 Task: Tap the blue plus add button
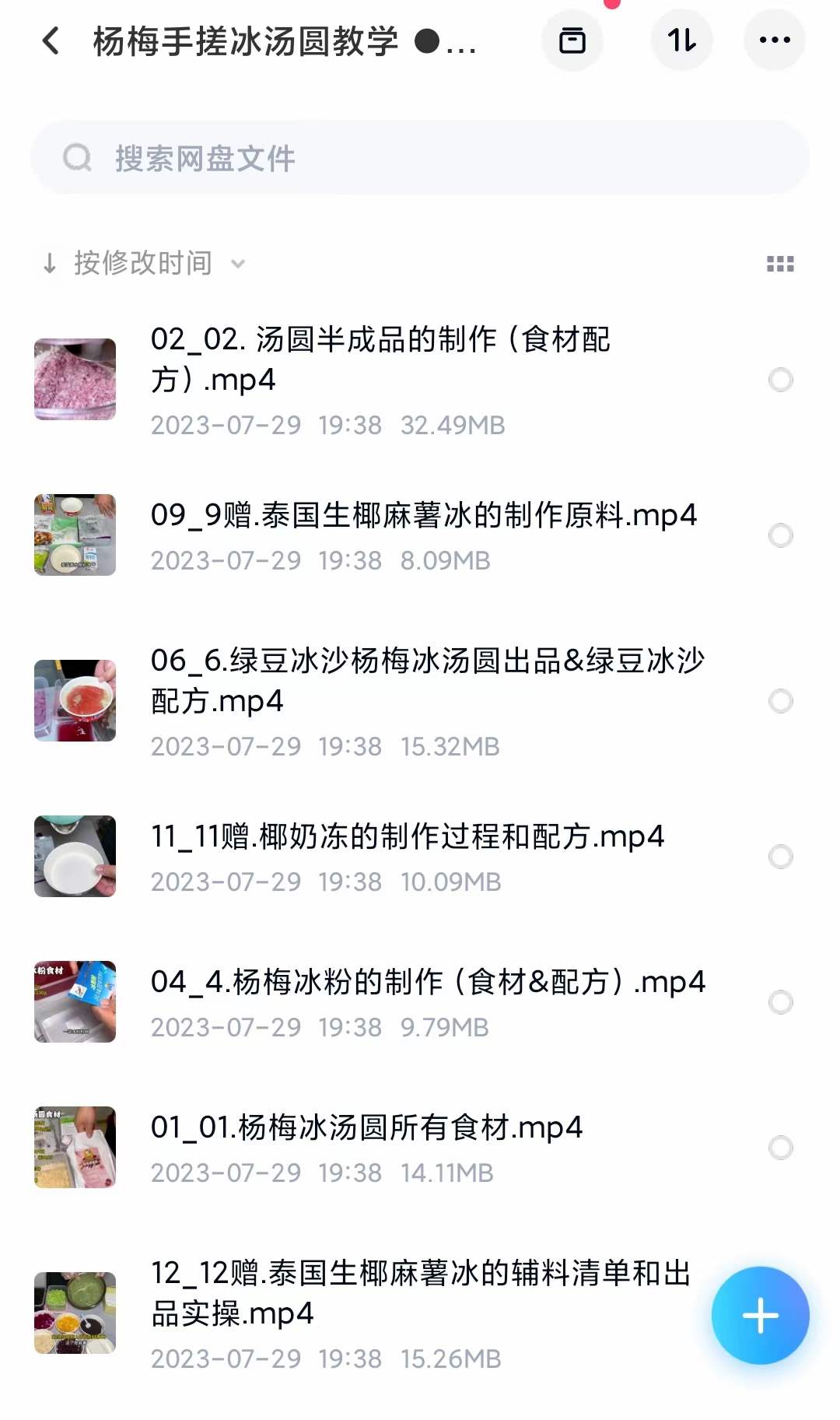point(760,1316)
